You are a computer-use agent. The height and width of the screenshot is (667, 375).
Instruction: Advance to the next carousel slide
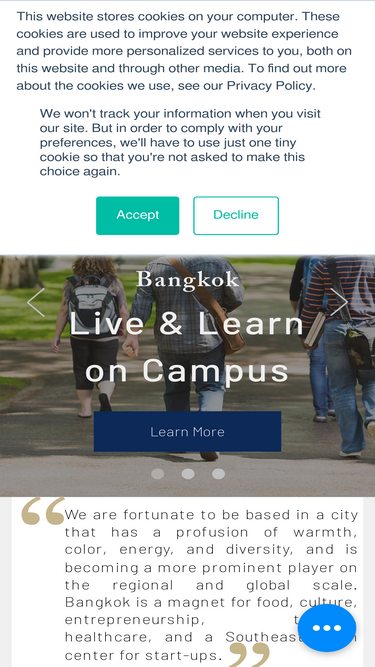(x=339, y=302)
